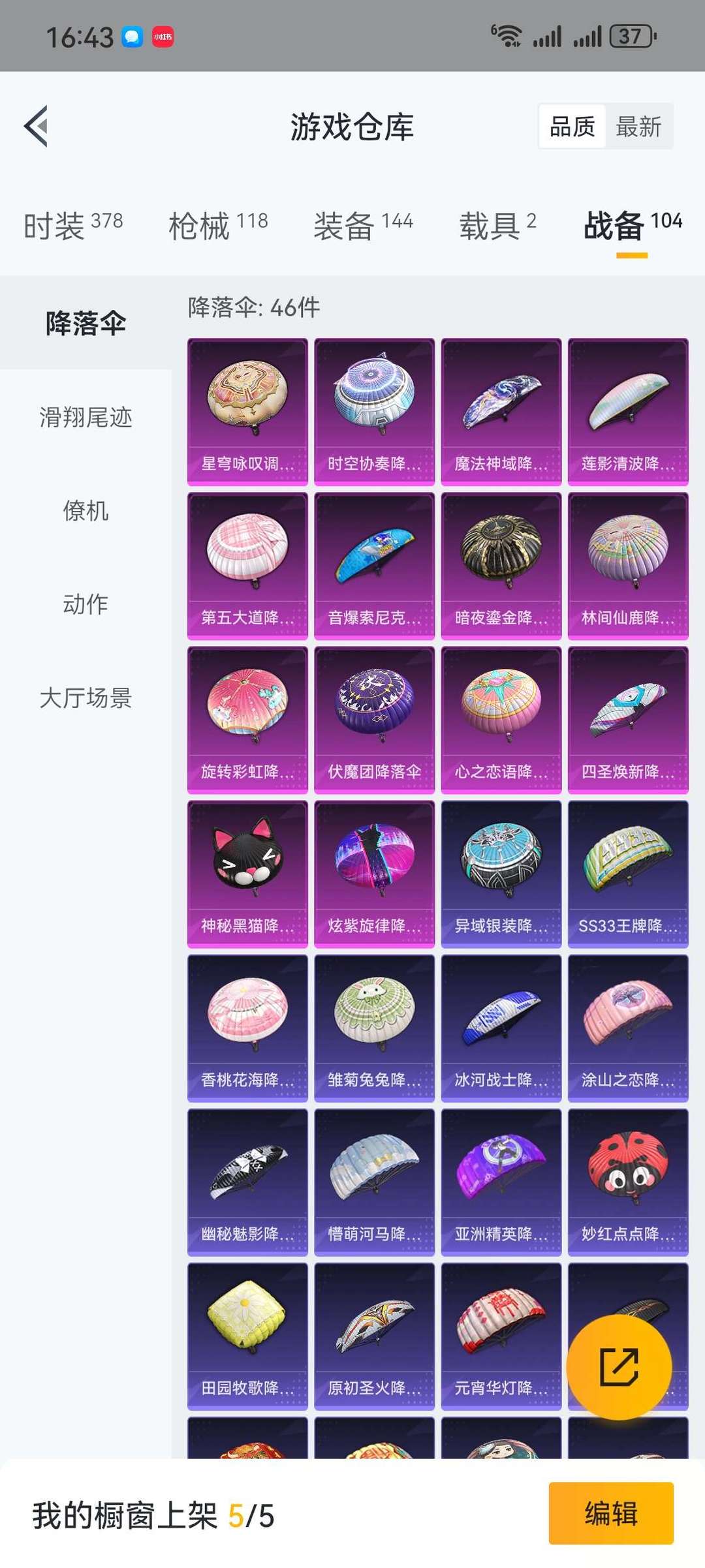Viewport: 705px width, 1568px height.
Task: Open the 神秘黑猫 parachute
Action: click(247, 874)
